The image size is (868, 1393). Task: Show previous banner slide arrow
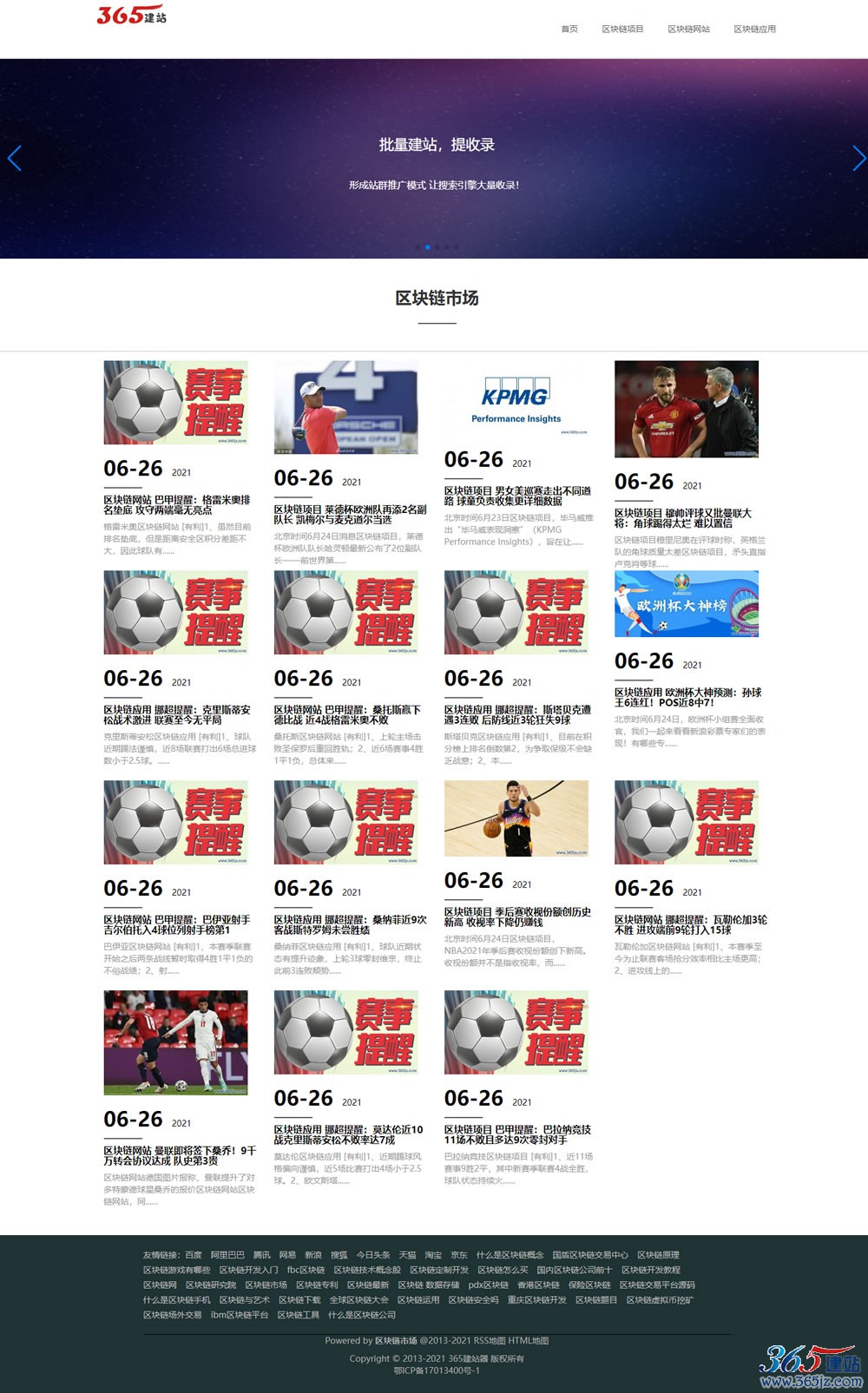[14, 159]
